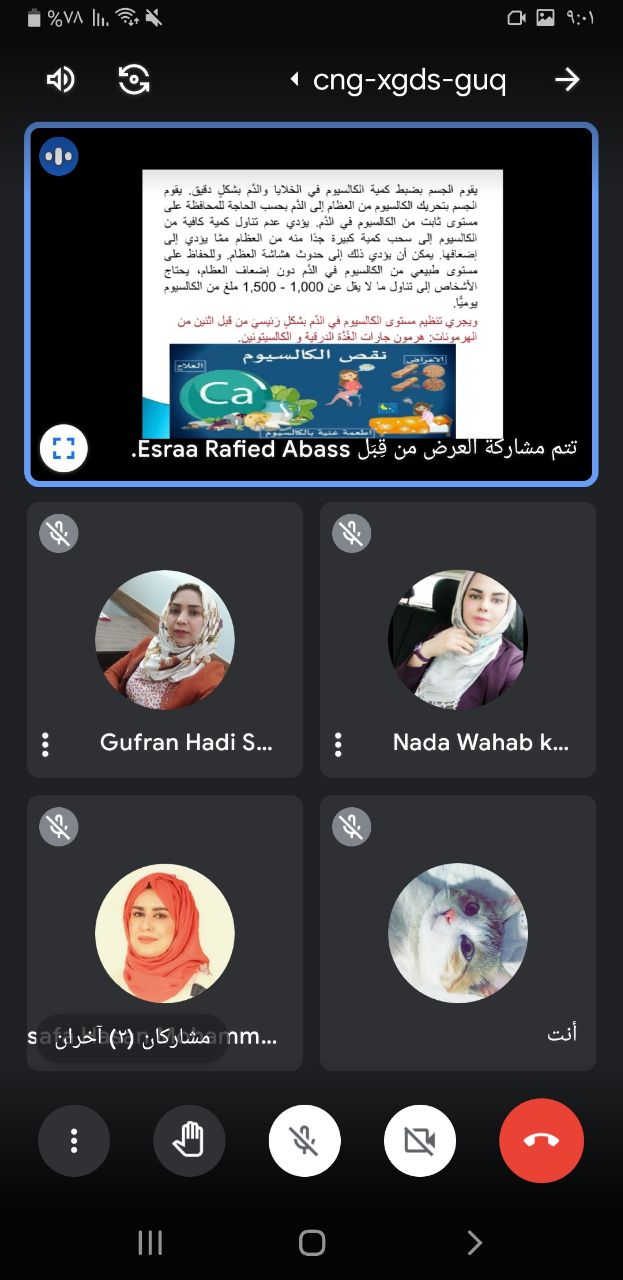Turn on your camera

pos(420,1141)
